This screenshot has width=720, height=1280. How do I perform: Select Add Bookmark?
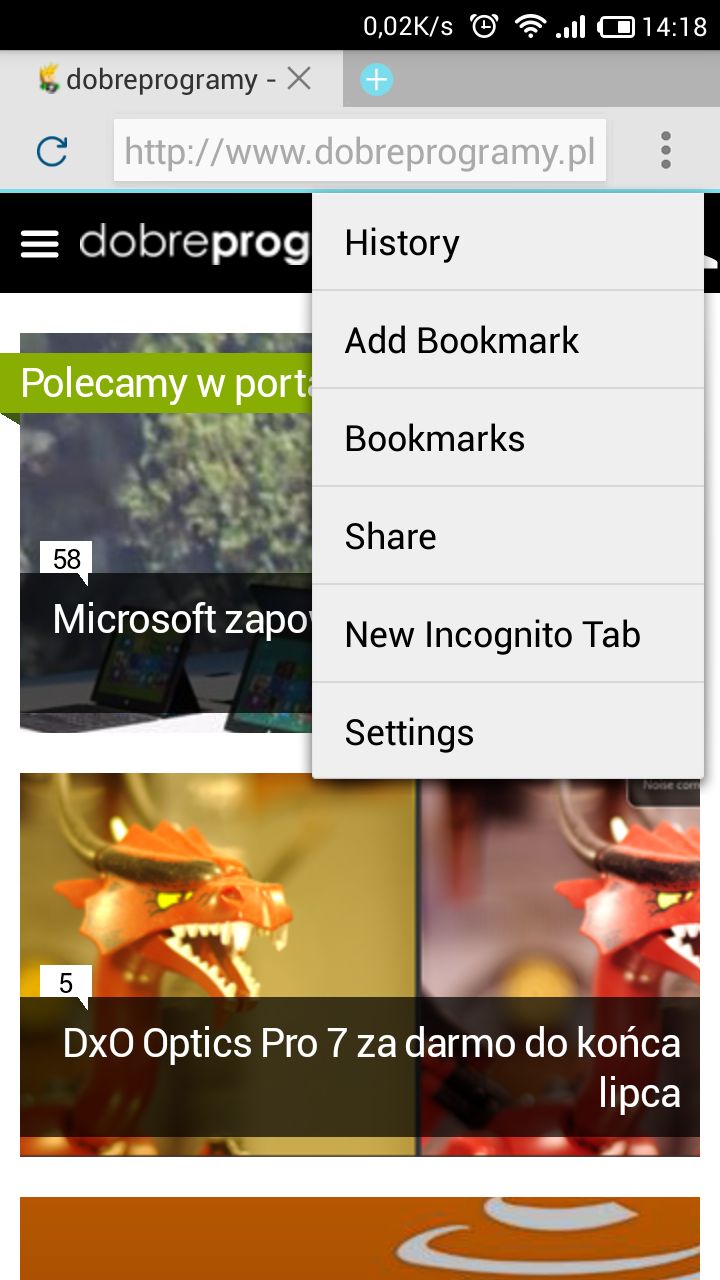click(x=507, y=341)
